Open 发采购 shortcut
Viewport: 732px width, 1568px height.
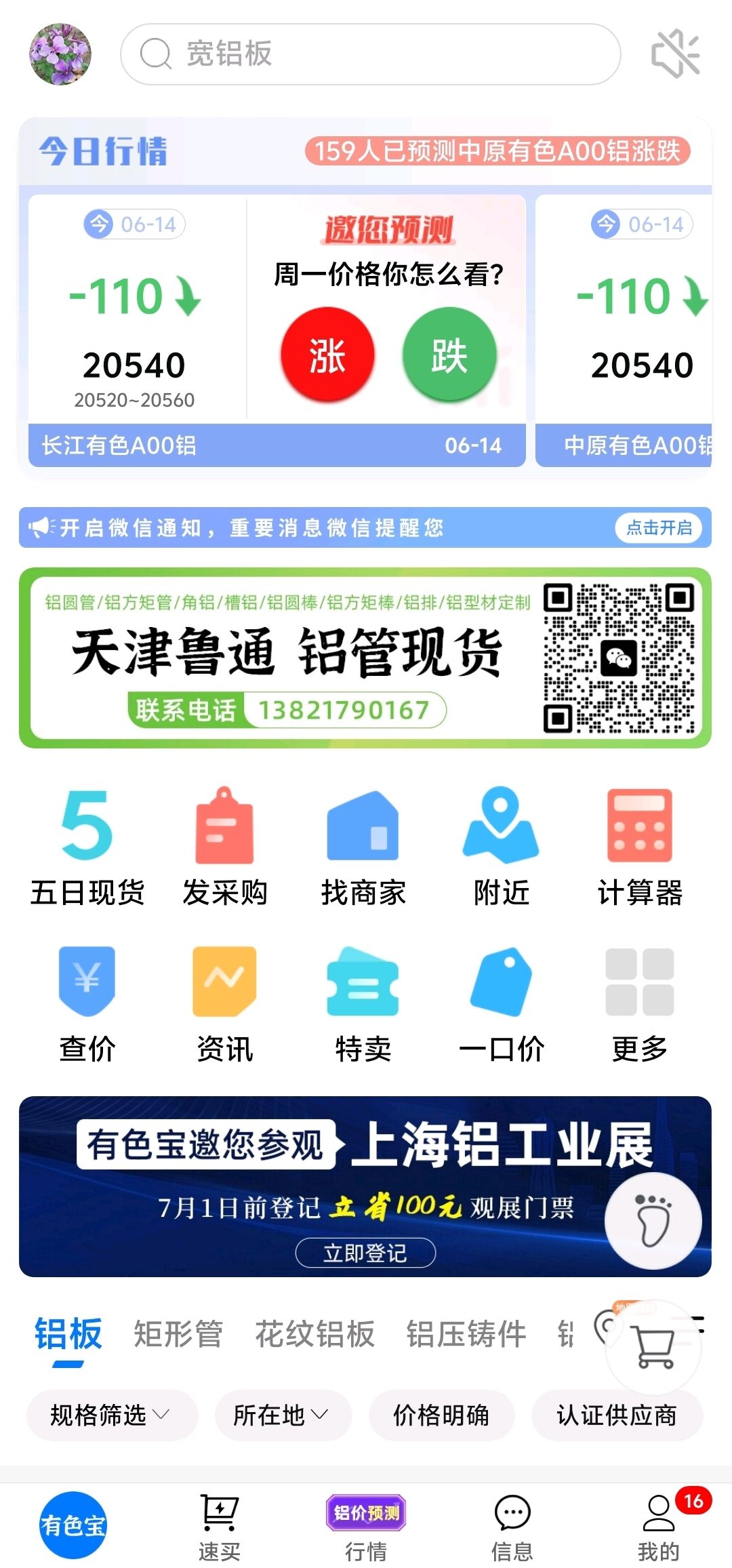click(x=225, y=847)
